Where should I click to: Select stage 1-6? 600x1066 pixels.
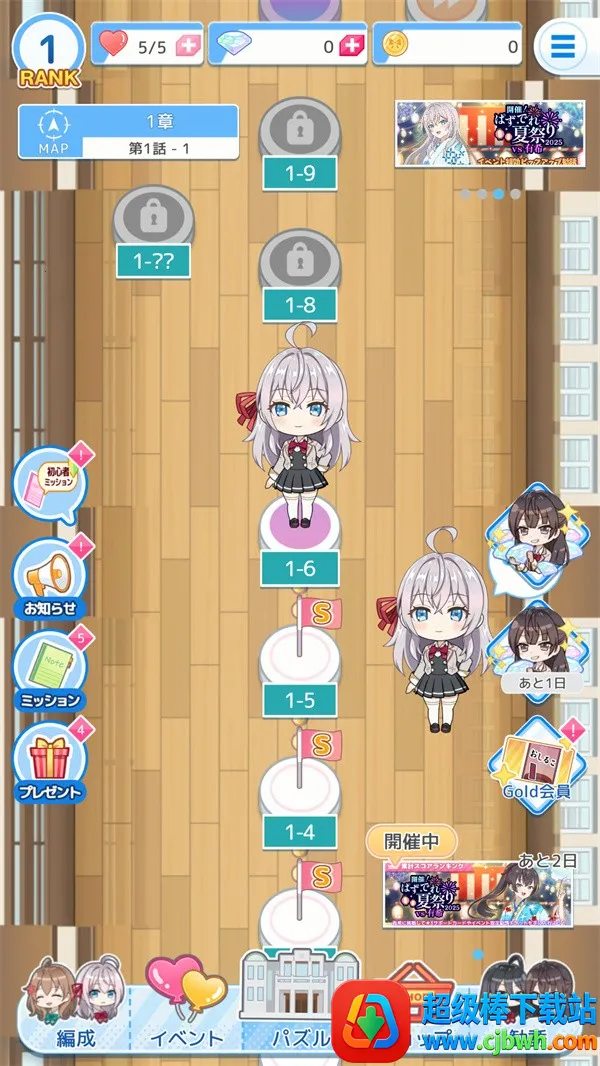tap(300, 530)
